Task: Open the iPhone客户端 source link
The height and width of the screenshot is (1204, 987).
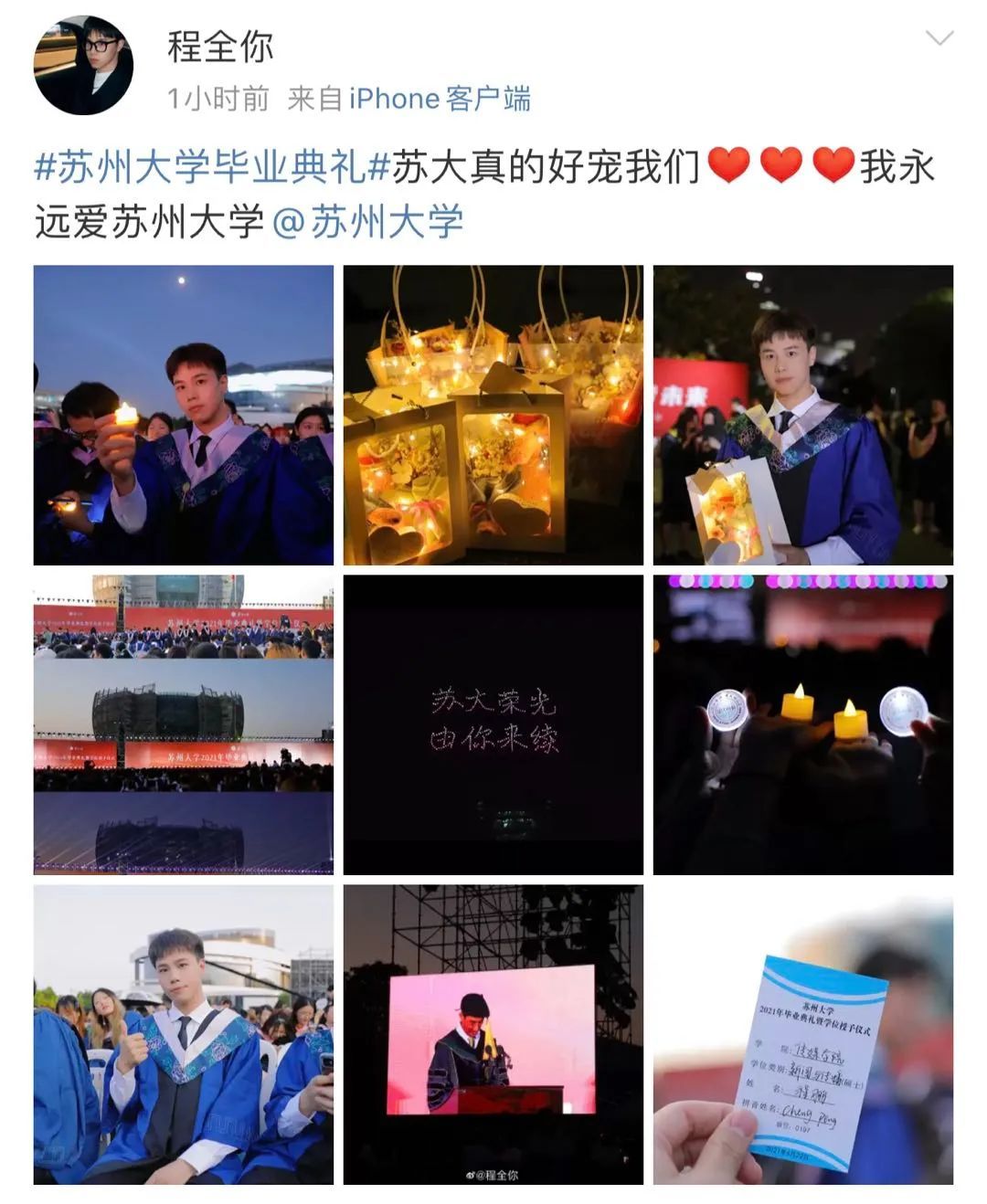Action: pos(440,99)
